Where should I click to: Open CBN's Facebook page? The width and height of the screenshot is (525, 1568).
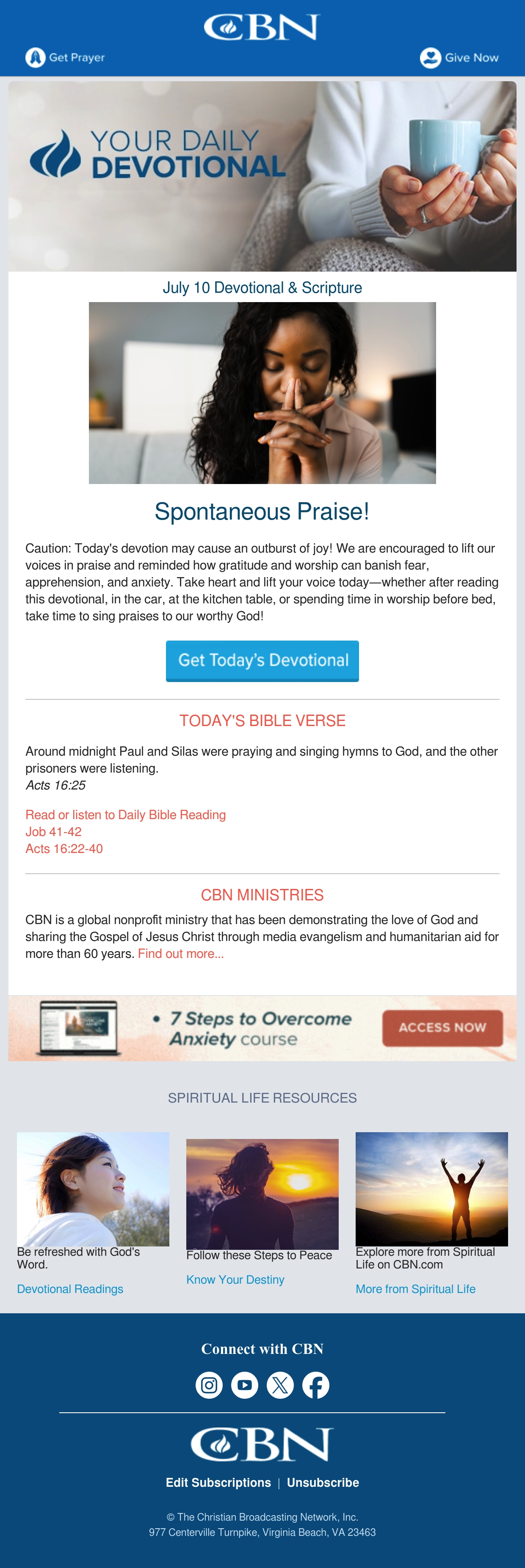pos(316,1385)
